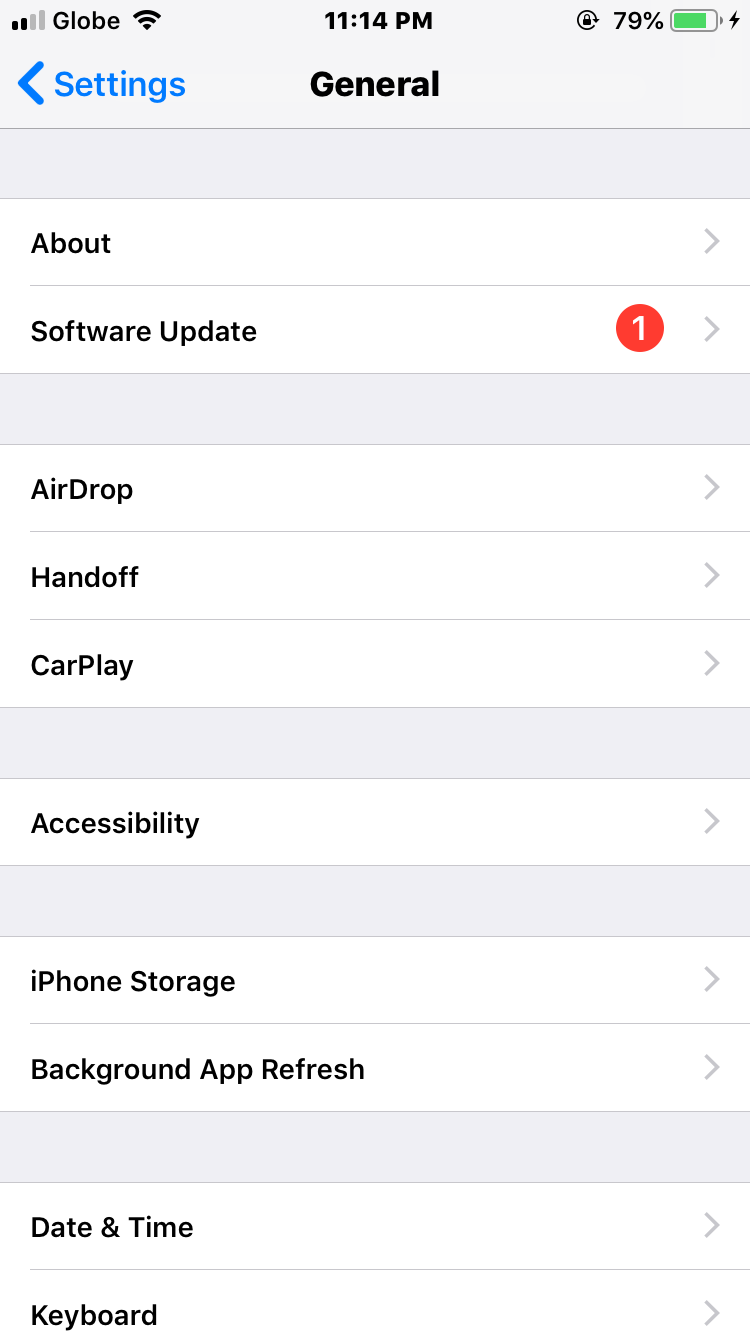The height and width of the screenshot is (1334, 750).
Task: Open the About row
Action: (375, 243)
